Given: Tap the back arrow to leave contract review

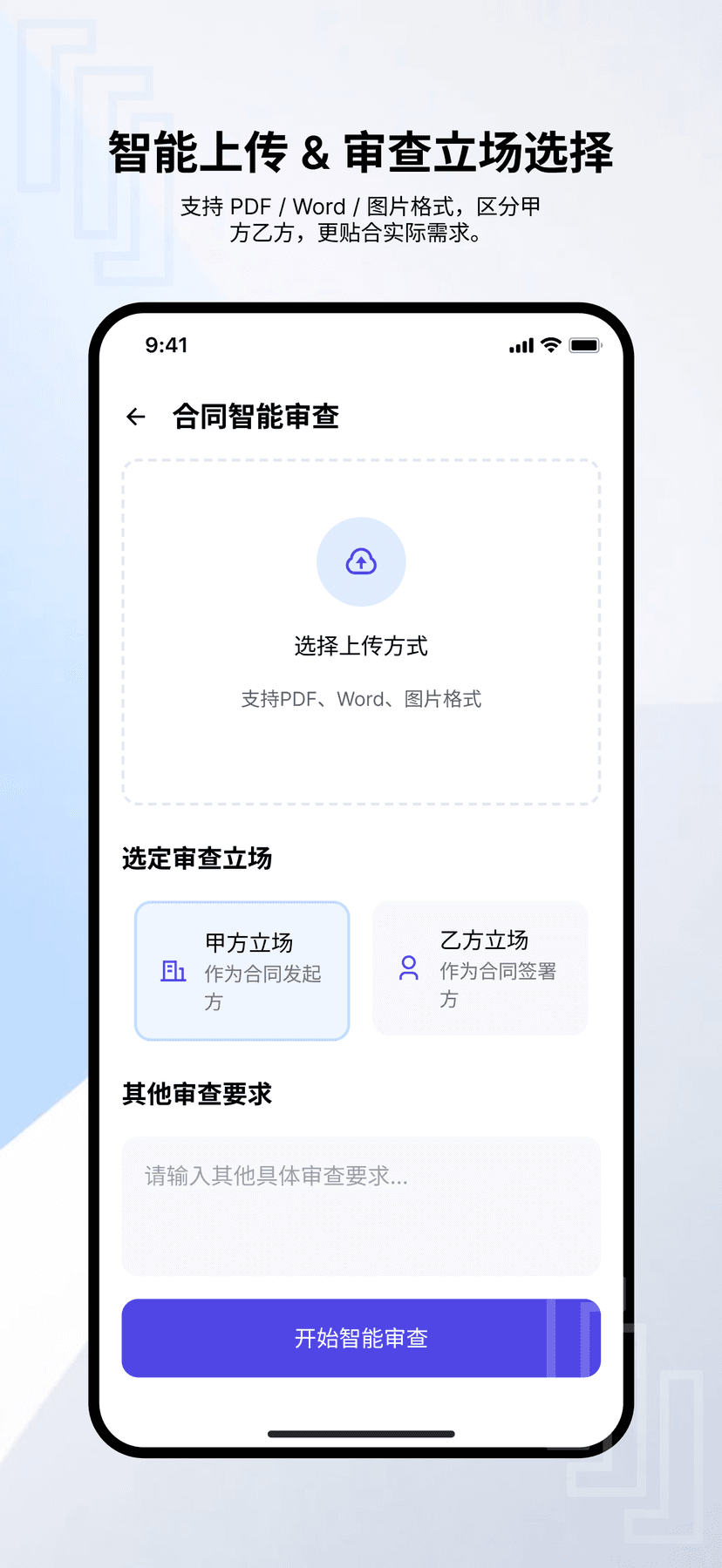Looking at the screenshot, I should pos(135,417).
